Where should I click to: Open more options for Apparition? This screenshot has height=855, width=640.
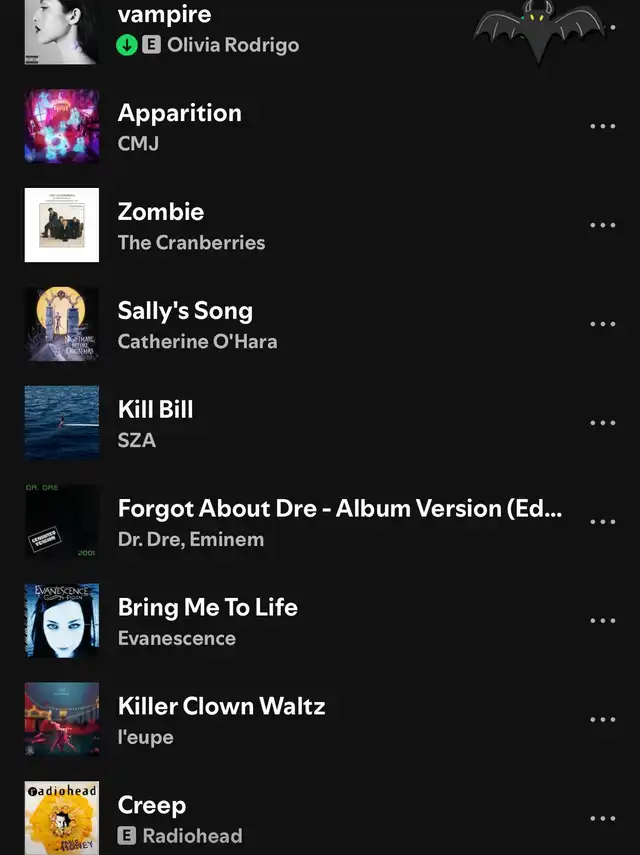click(602, 127)
